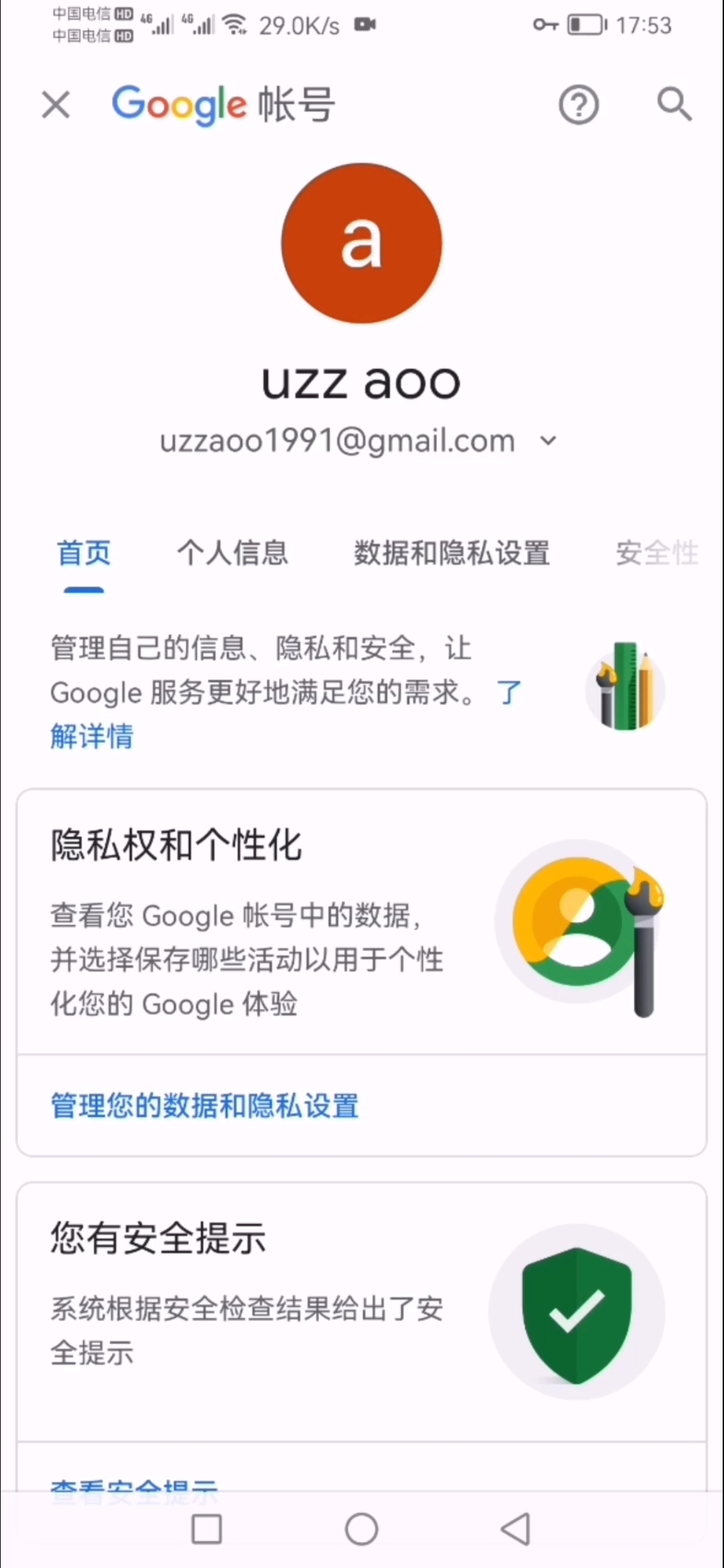Open the search magnifier icon

pyautogui.click(x=674, y=105)
